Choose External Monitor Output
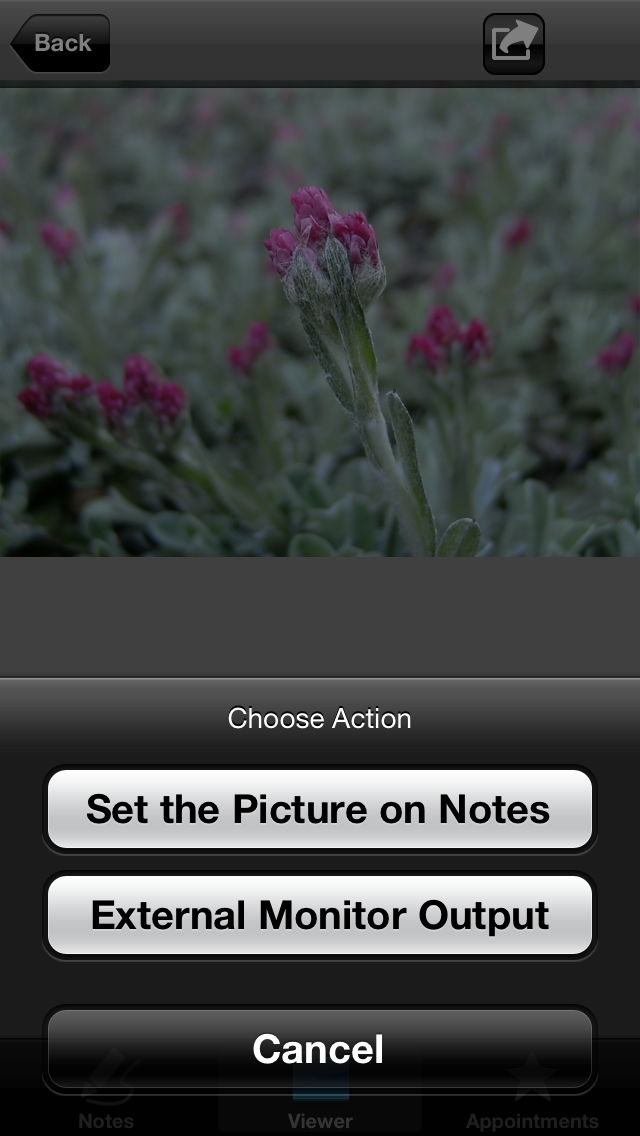 click(x=319, y=915)
